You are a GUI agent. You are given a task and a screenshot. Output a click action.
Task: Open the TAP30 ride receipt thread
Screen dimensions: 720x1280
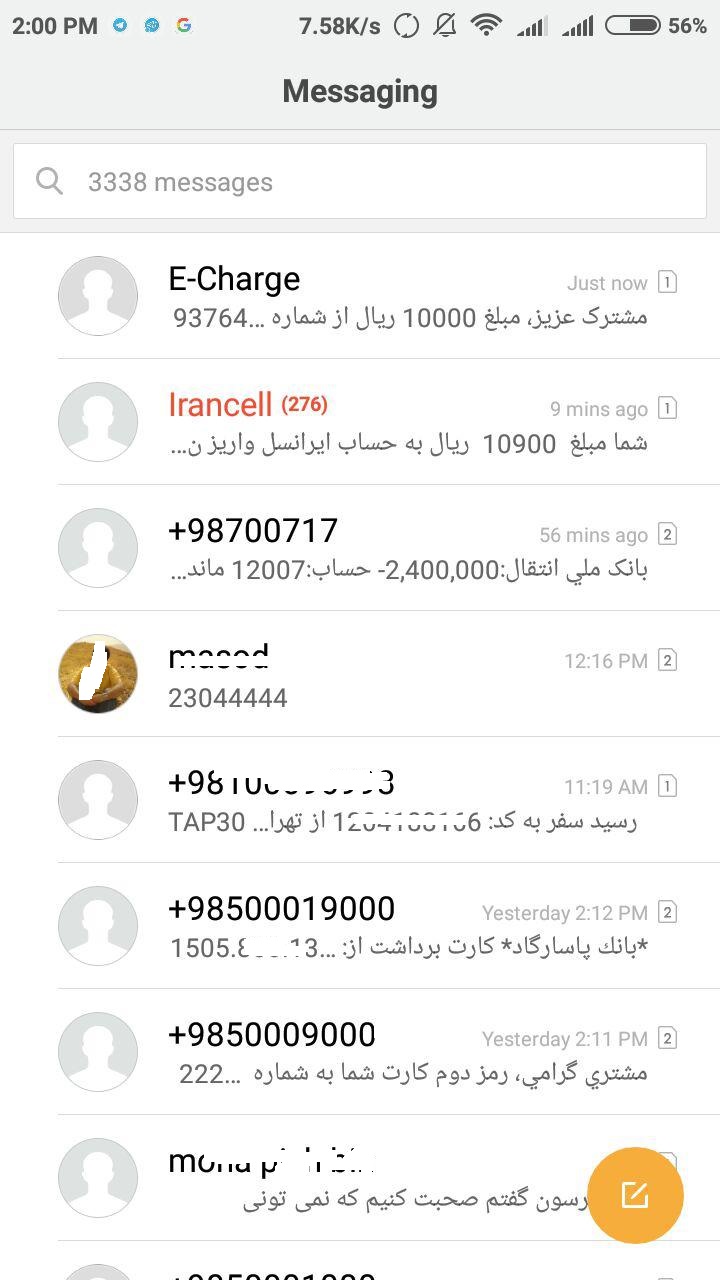pos(400,801)
